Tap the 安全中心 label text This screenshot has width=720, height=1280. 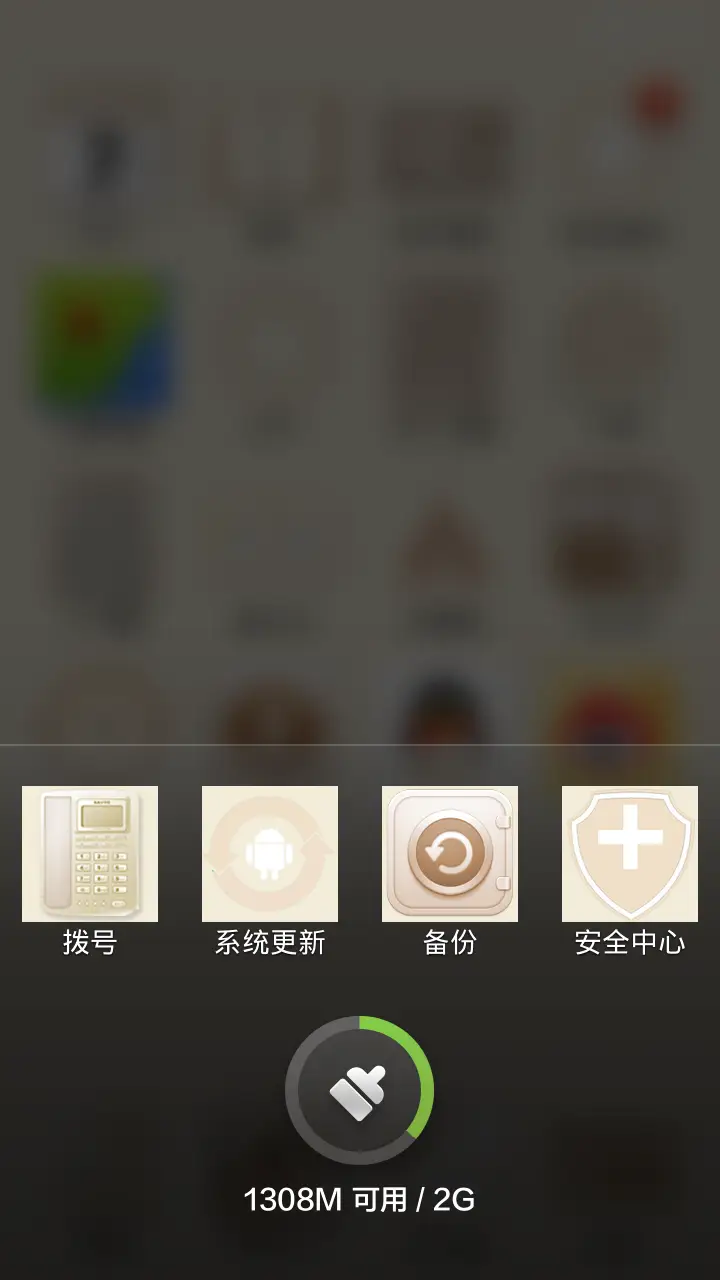pos(628,941)
